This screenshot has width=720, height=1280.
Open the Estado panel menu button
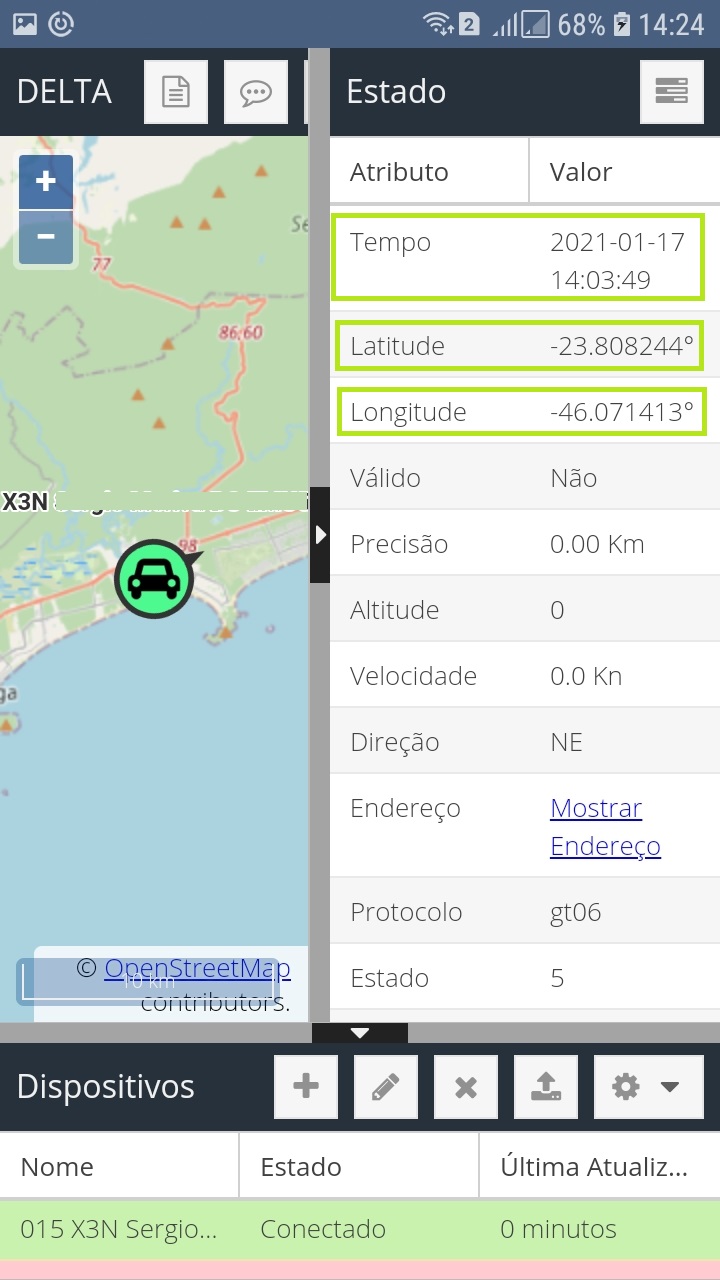[672, 92]
